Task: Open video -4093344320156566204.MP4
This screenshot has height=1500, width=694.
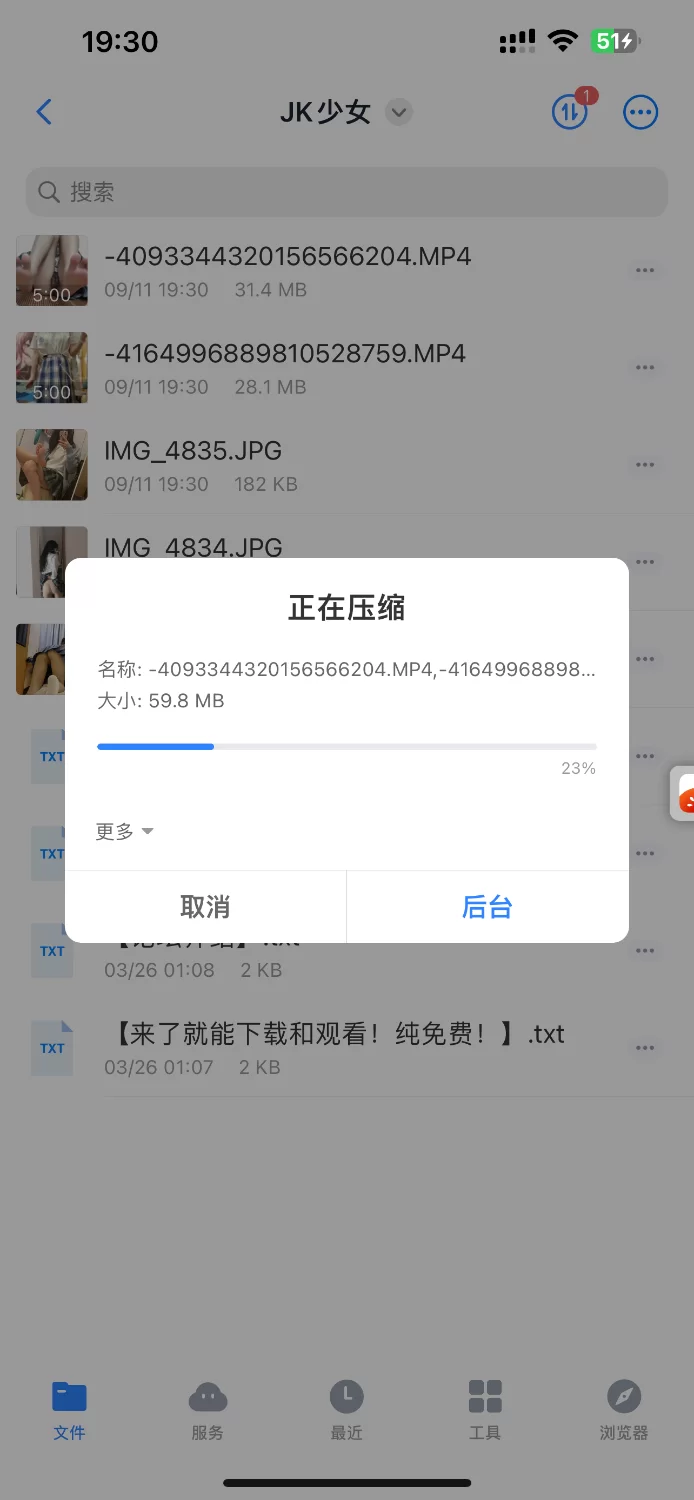Action: (288, 270)
